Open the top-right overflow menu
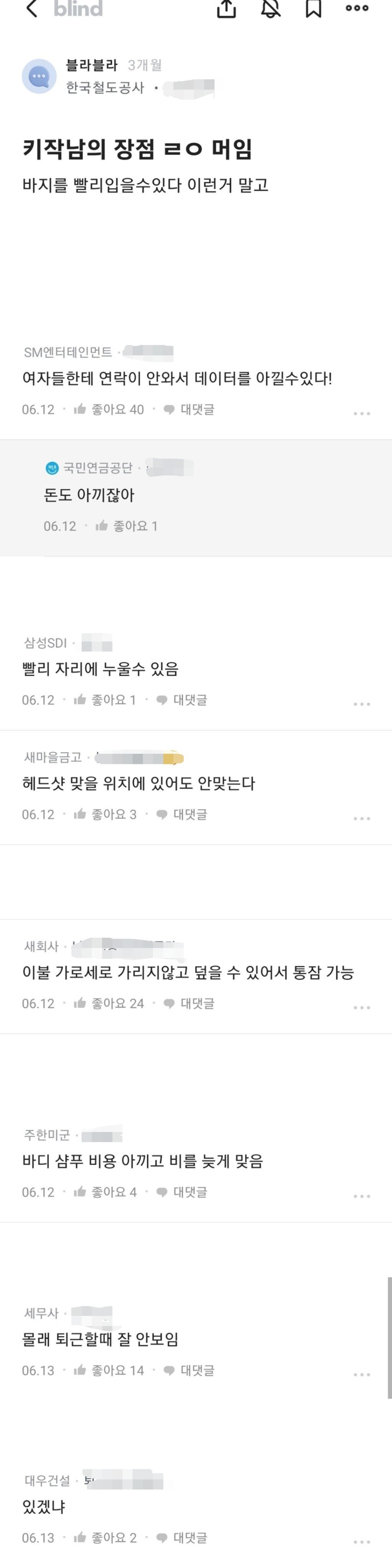The height and width of the screenshot is (1568, 392). coord(357,9)
